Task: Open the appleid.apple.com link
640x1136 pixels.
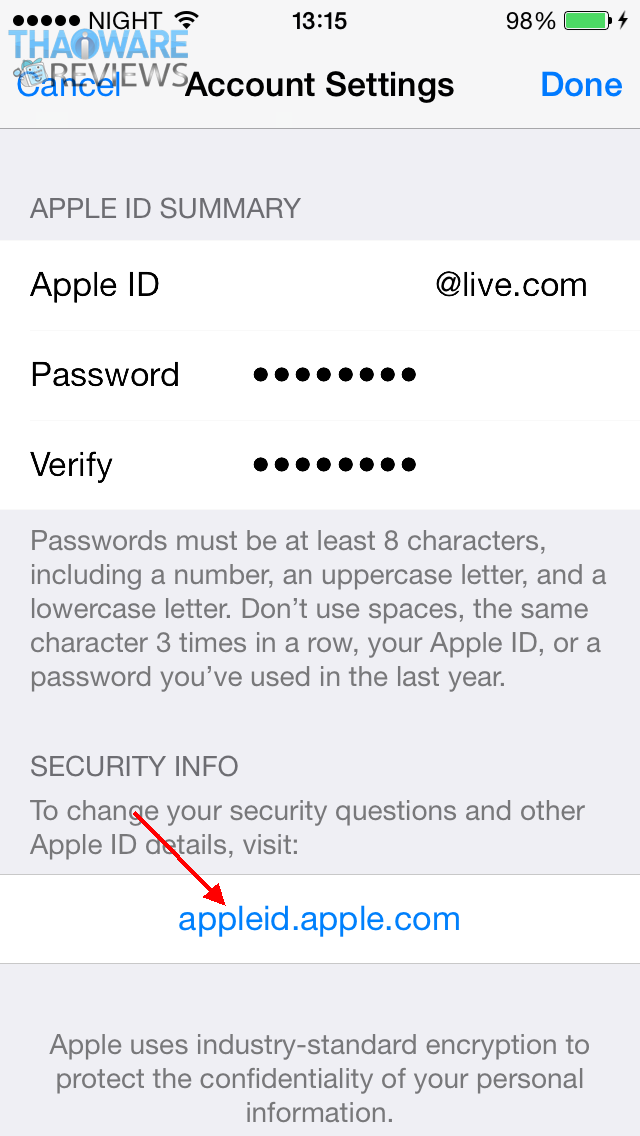Action: click(x=319, y=919)
